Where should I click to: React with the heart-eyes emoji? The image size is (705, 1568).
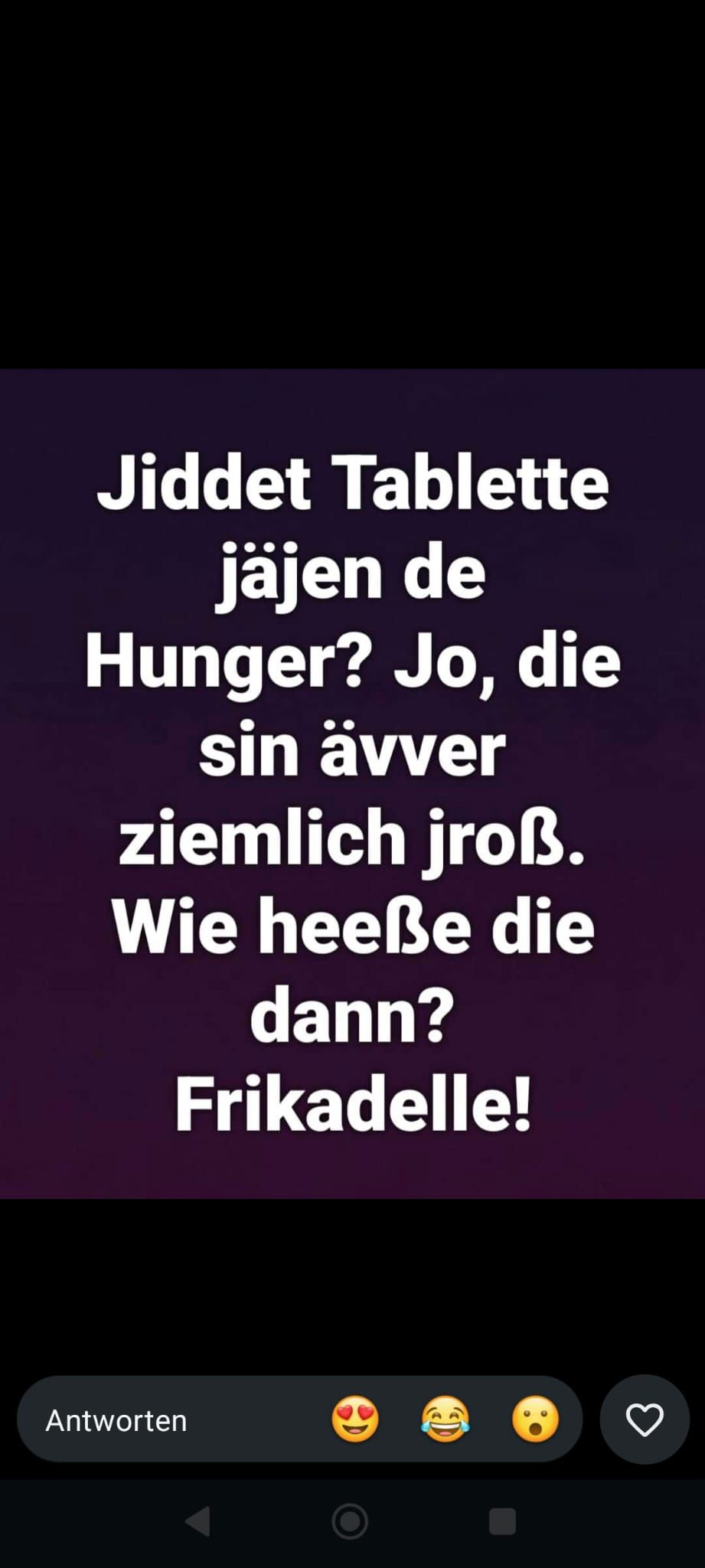[355, 1419]
